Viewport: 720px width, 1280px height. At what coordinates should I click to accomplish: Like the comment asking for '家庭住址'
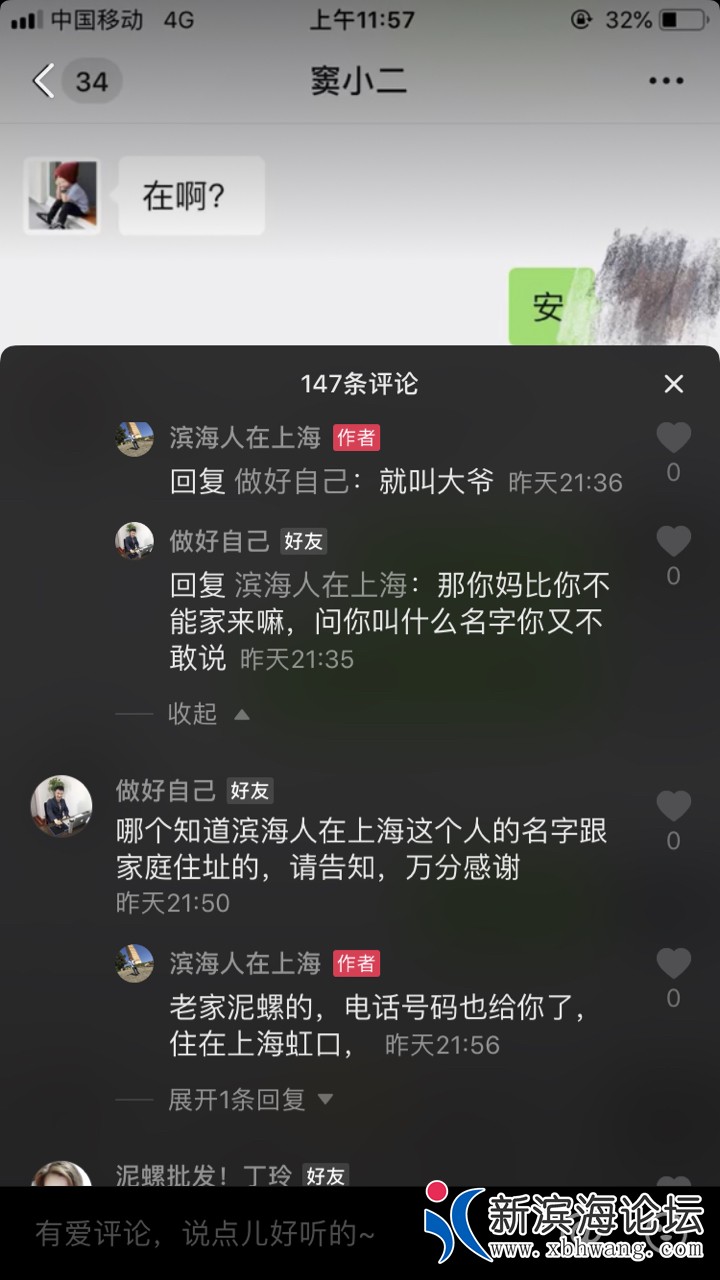[673, 807]
